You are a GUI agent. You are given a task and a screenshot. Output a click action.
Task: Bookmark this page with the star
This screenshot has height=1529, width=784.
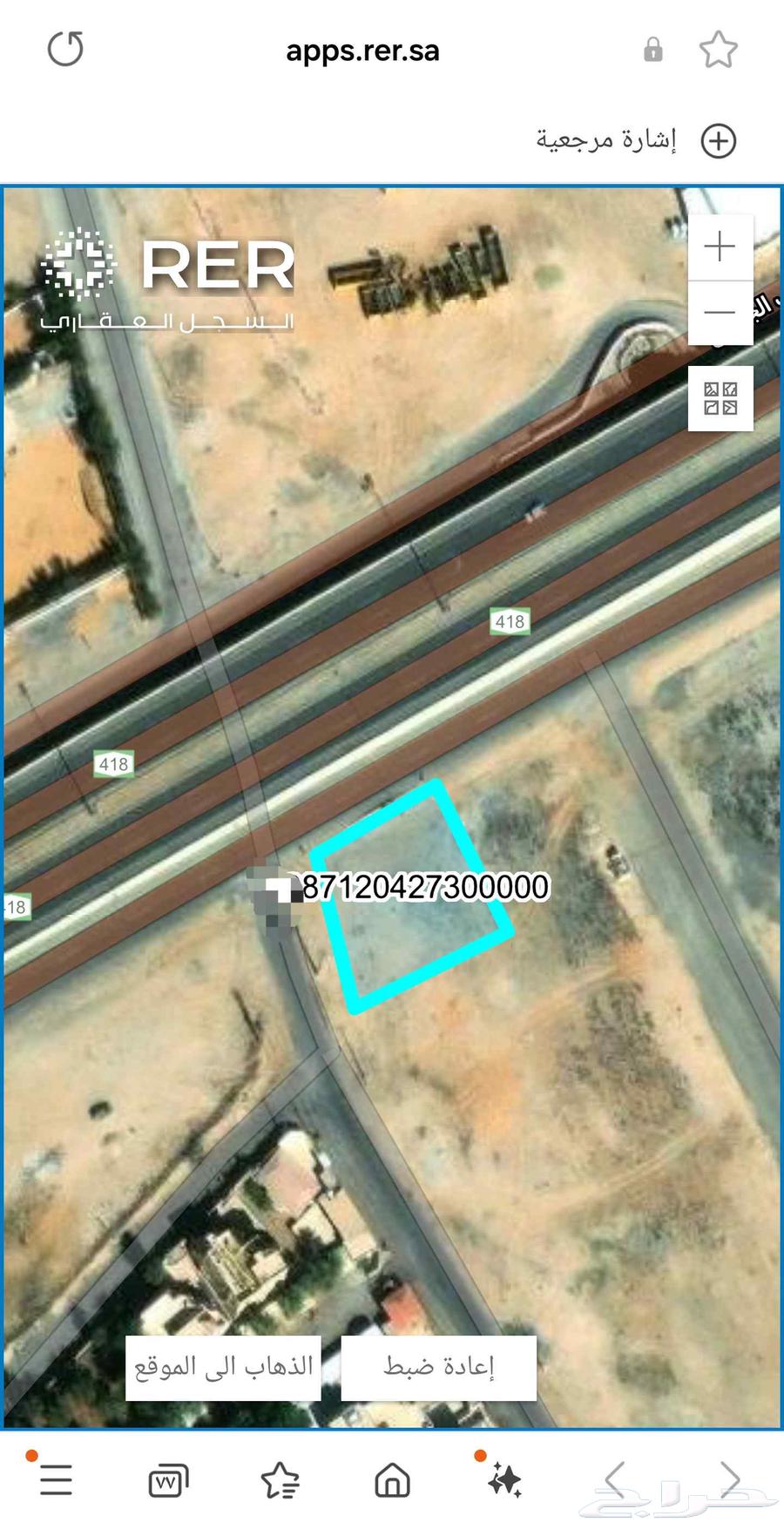tap(718, 50)
